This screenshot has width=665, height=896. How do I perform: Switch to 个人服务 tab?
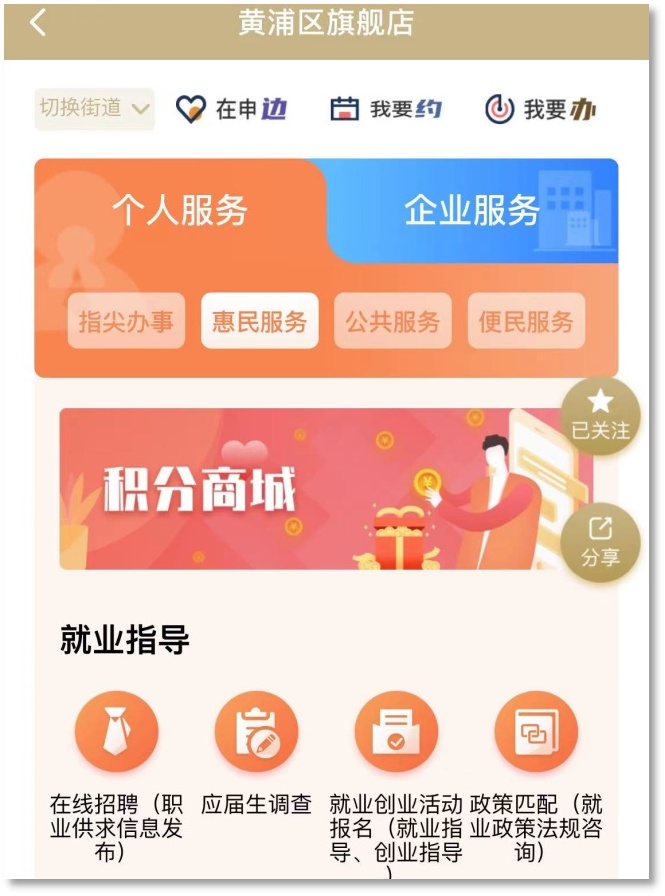pos(180,210)
